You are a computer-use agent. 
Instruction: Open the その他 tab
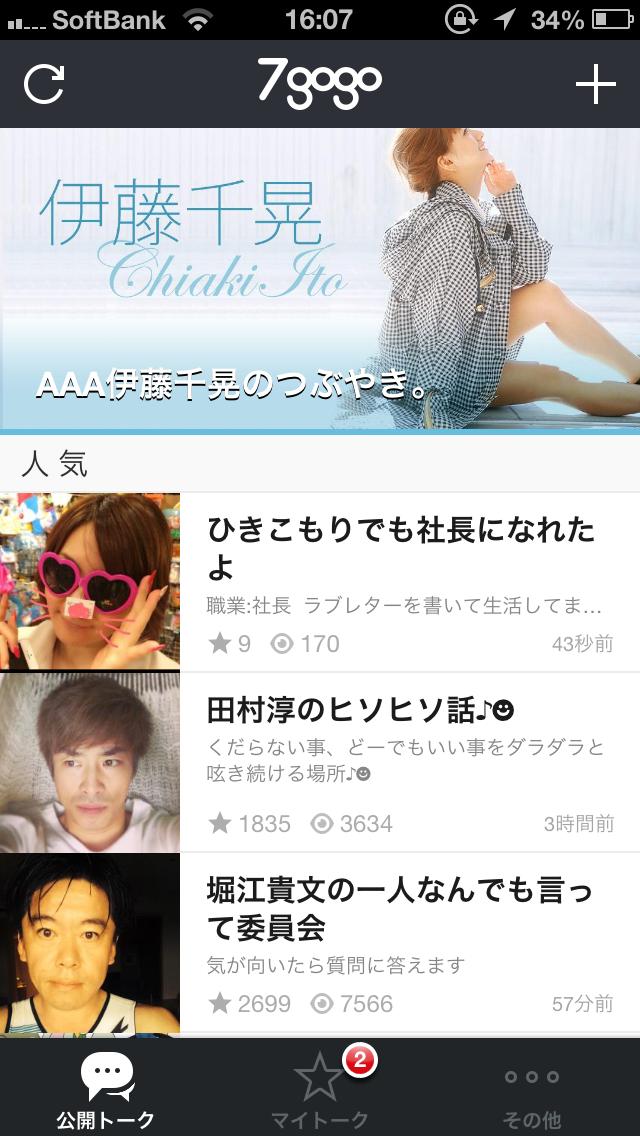532,1088
